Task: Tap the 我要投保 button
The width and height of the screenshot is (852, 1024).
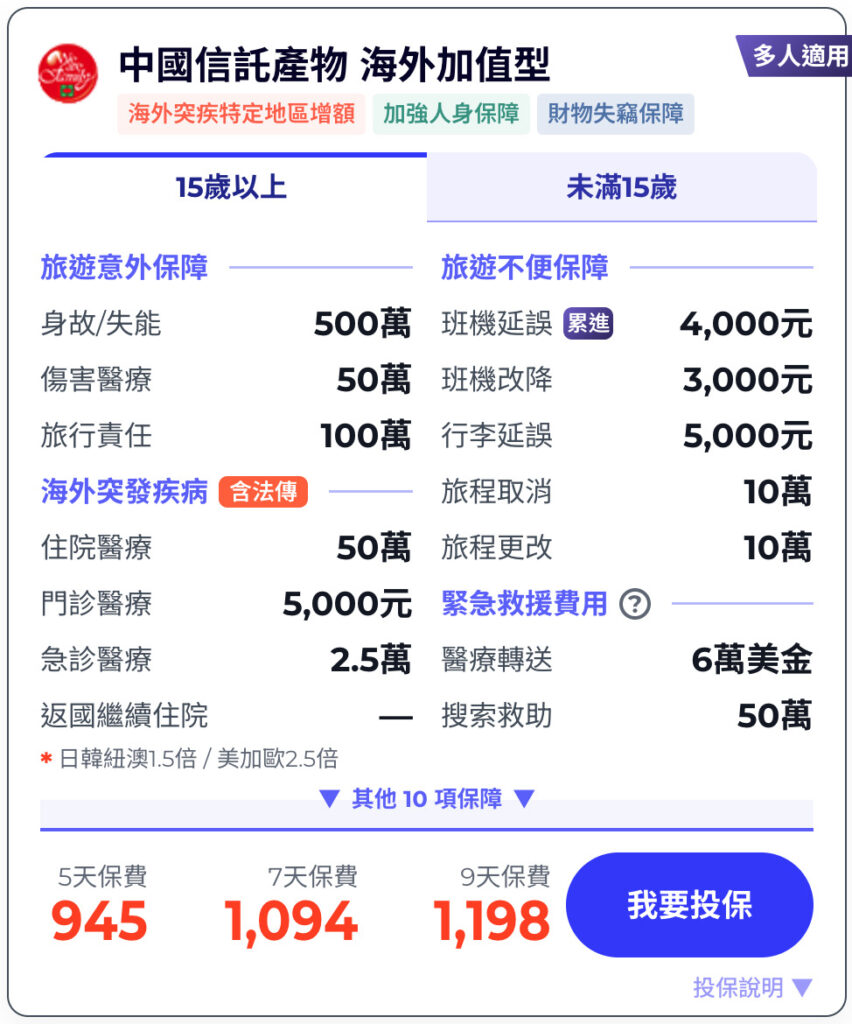Action: [689, 905]
